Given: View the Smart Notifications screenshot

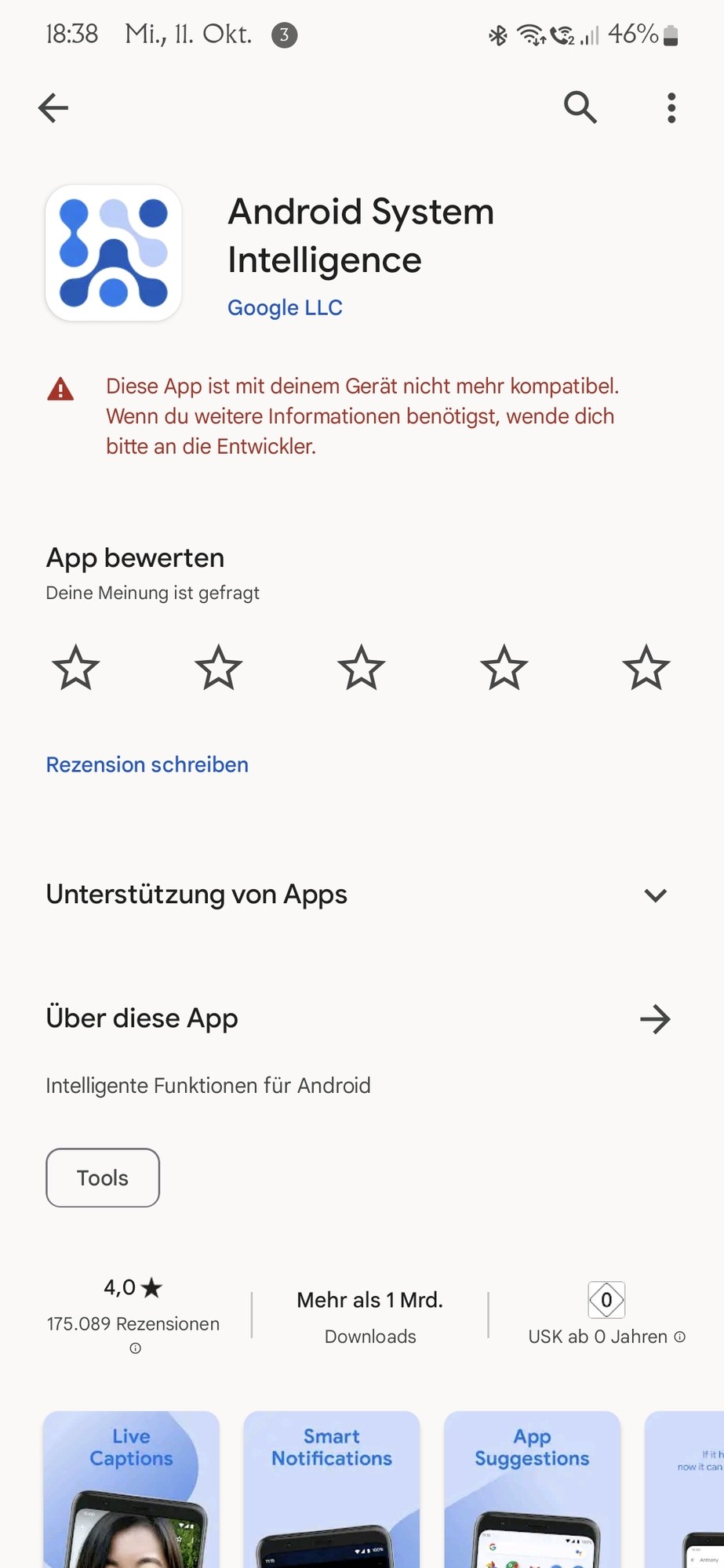Looking at the screenshot, I should 332,1490.
